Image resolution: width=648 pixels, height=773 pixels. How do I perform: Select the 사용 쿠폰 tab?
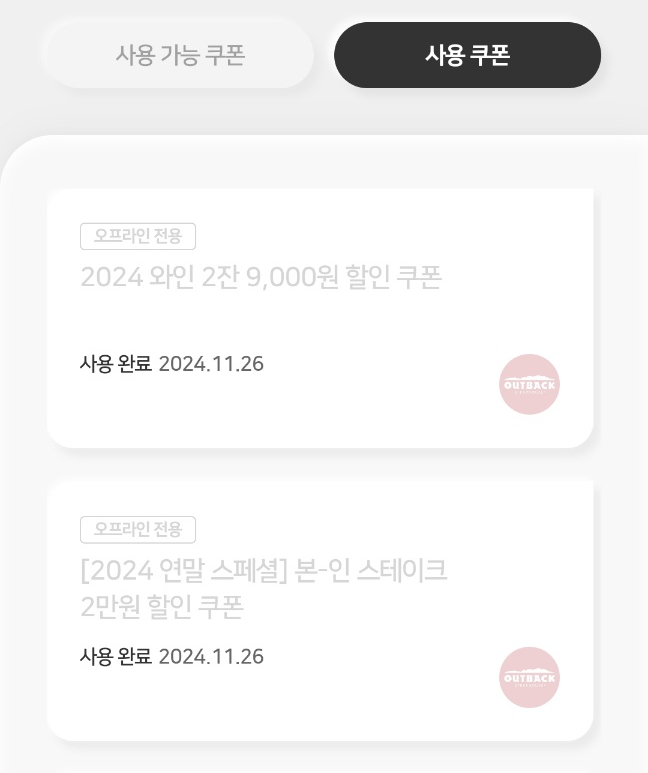click(467, 55)
